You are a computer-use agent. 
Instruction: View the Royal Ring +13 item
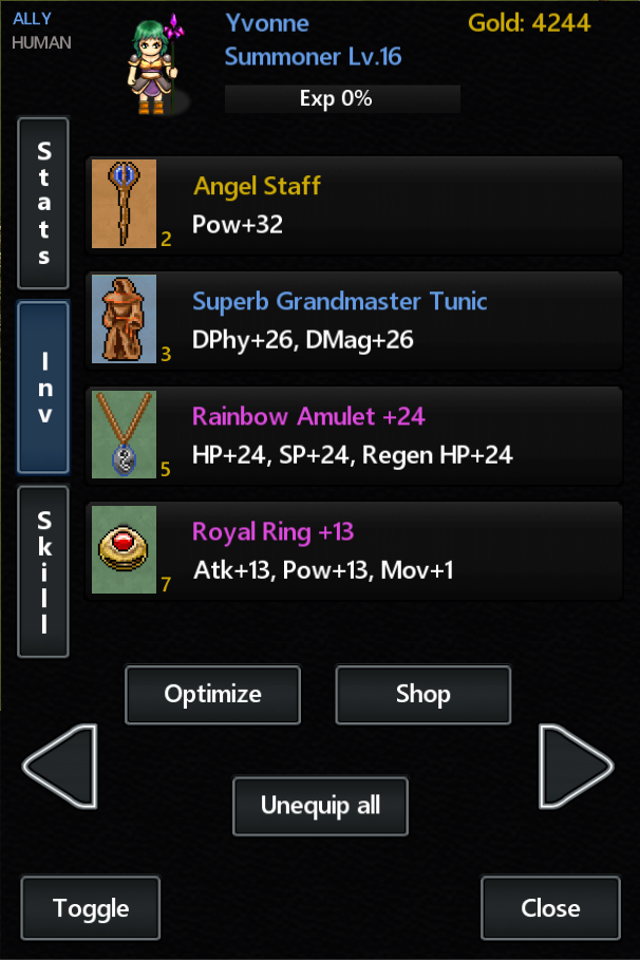pos(354,551)
